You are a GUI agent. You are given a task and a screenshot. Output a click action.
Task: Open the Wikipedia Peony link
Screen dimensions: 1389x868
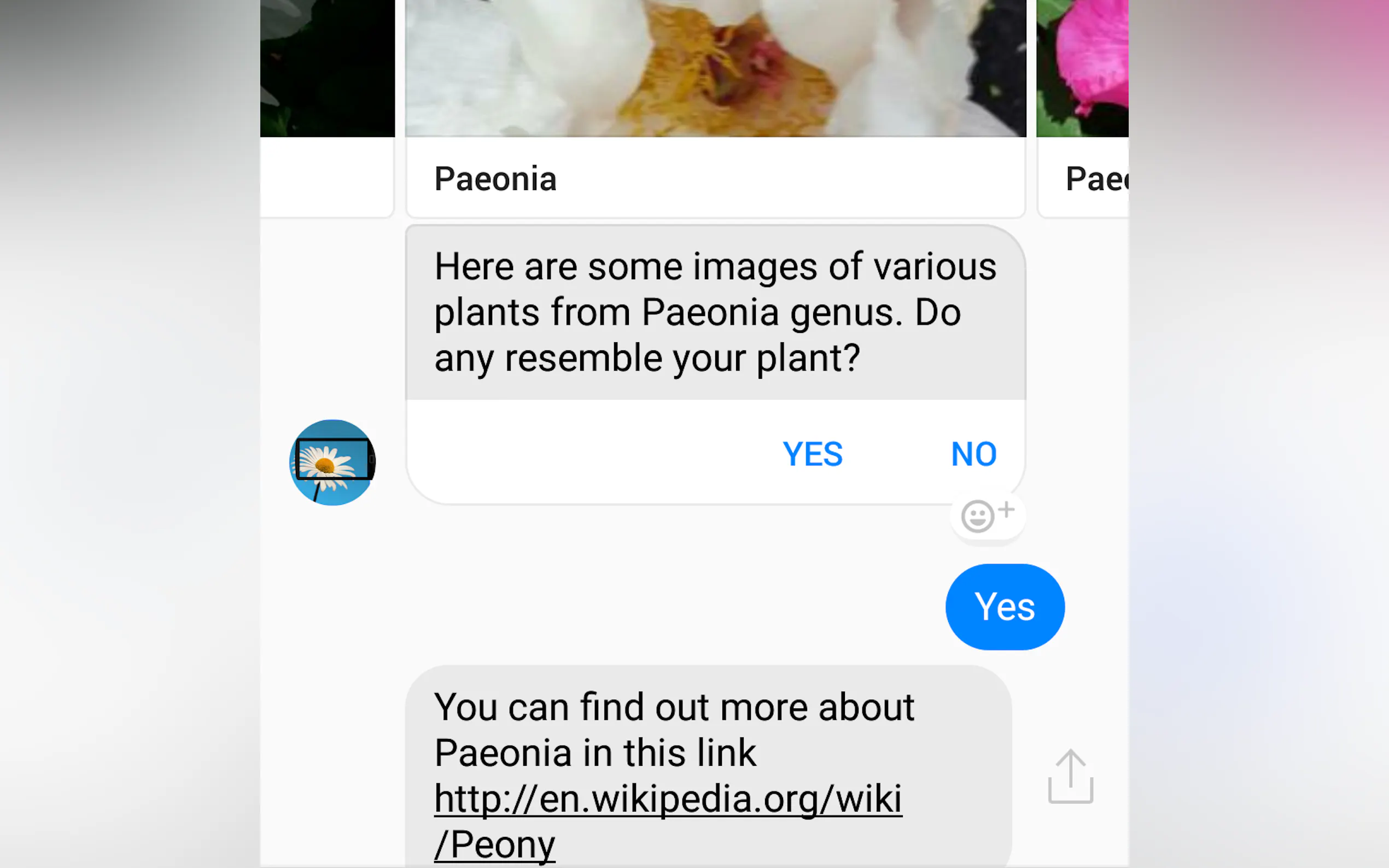pyautogui.click(x=667, y=799)
